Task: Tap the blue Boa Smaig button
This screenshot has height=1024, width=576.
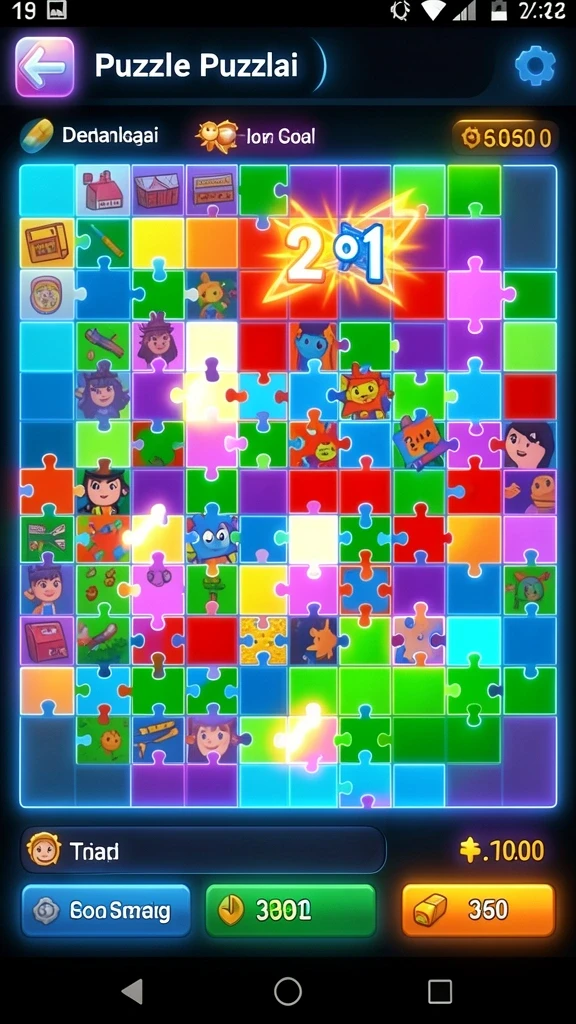Action: 106,910
